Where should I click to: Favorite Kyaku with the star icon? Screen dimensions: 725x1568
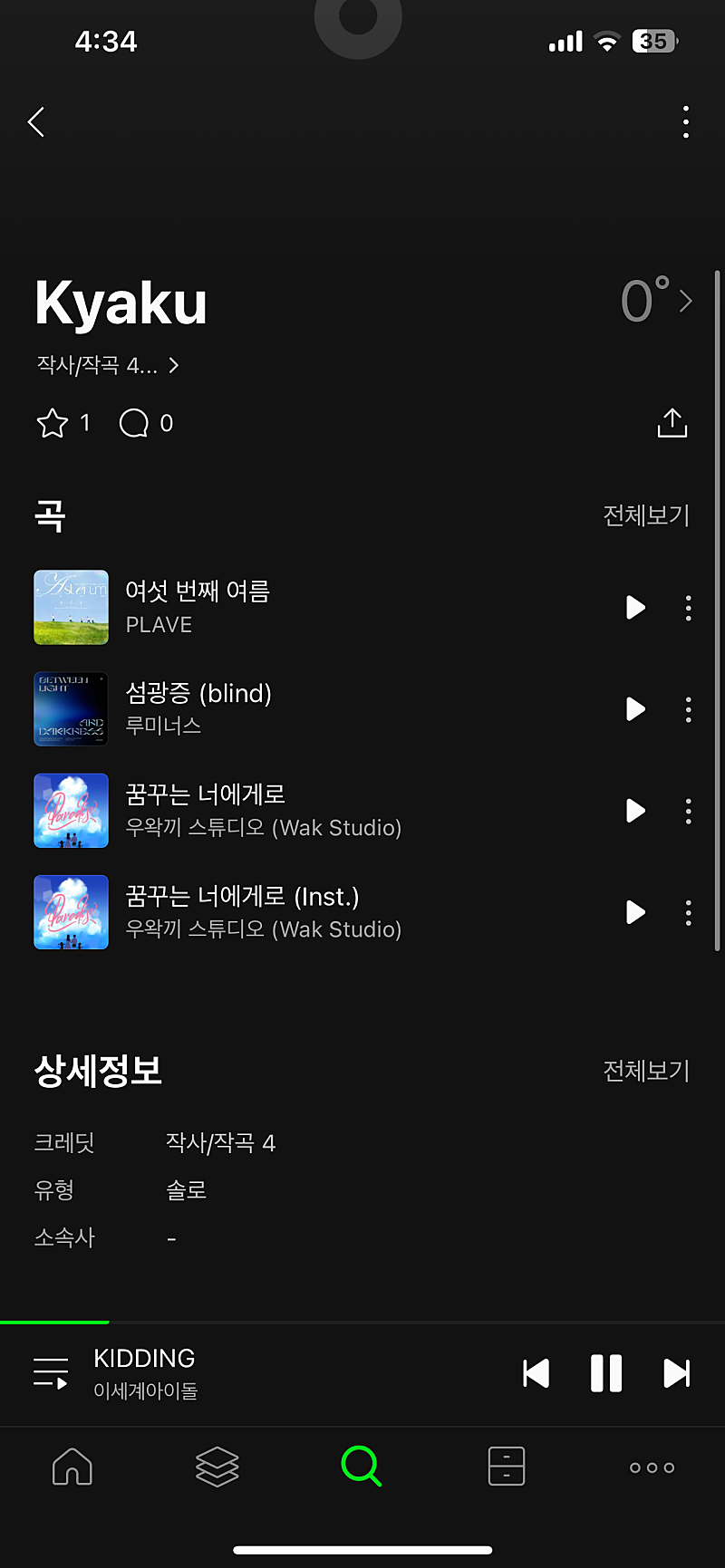click(53, 423)
